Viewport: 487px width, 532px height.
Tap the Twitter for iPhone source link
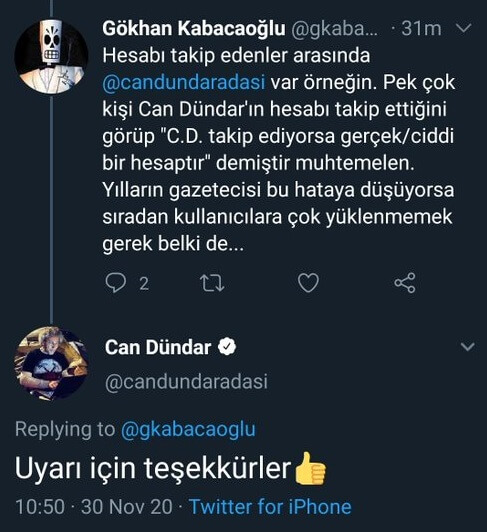tap(270, 507)
